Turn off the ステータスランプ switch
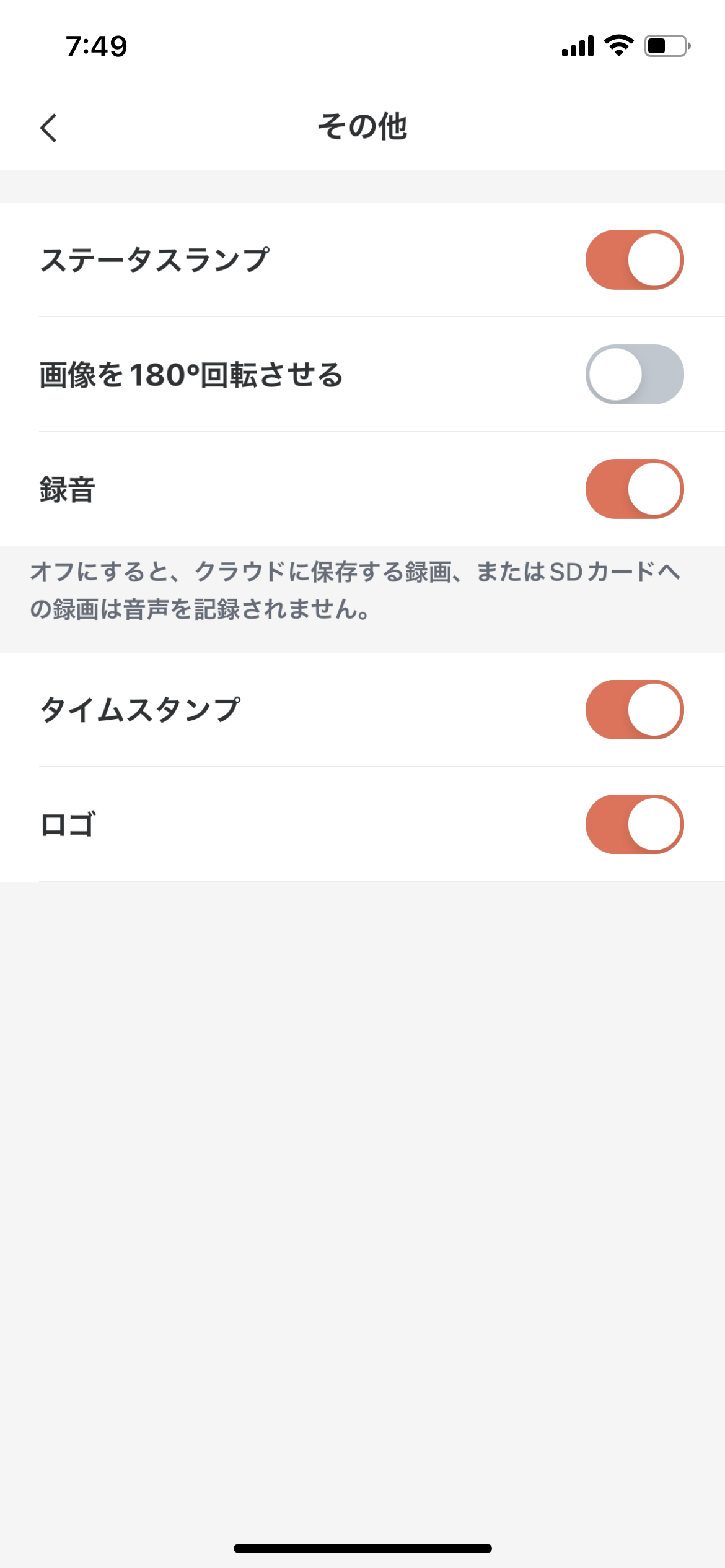 pyautogui.click(x=635, y=259)
